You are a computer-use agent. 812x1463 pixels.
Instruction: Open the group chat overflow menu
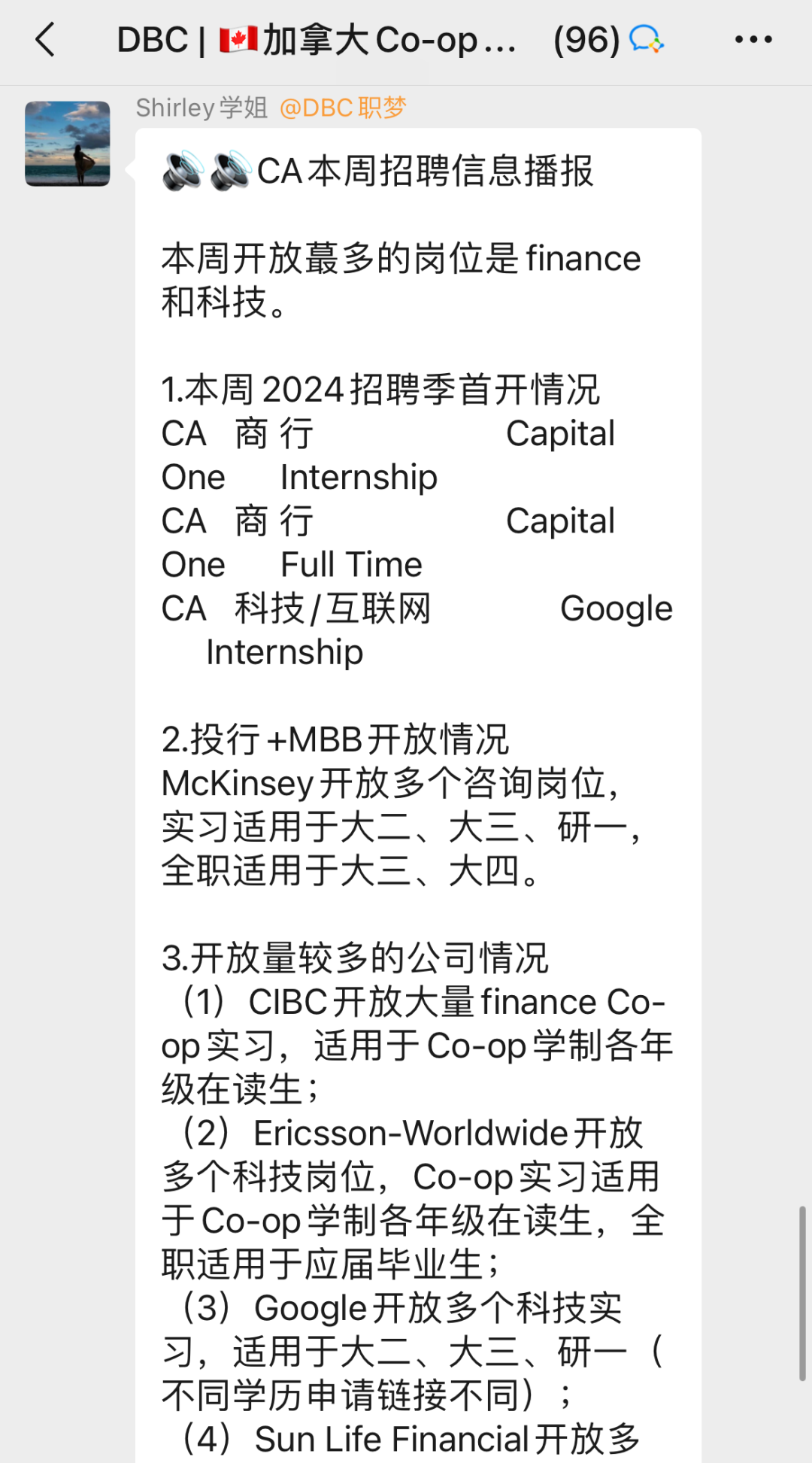(753, 39)
